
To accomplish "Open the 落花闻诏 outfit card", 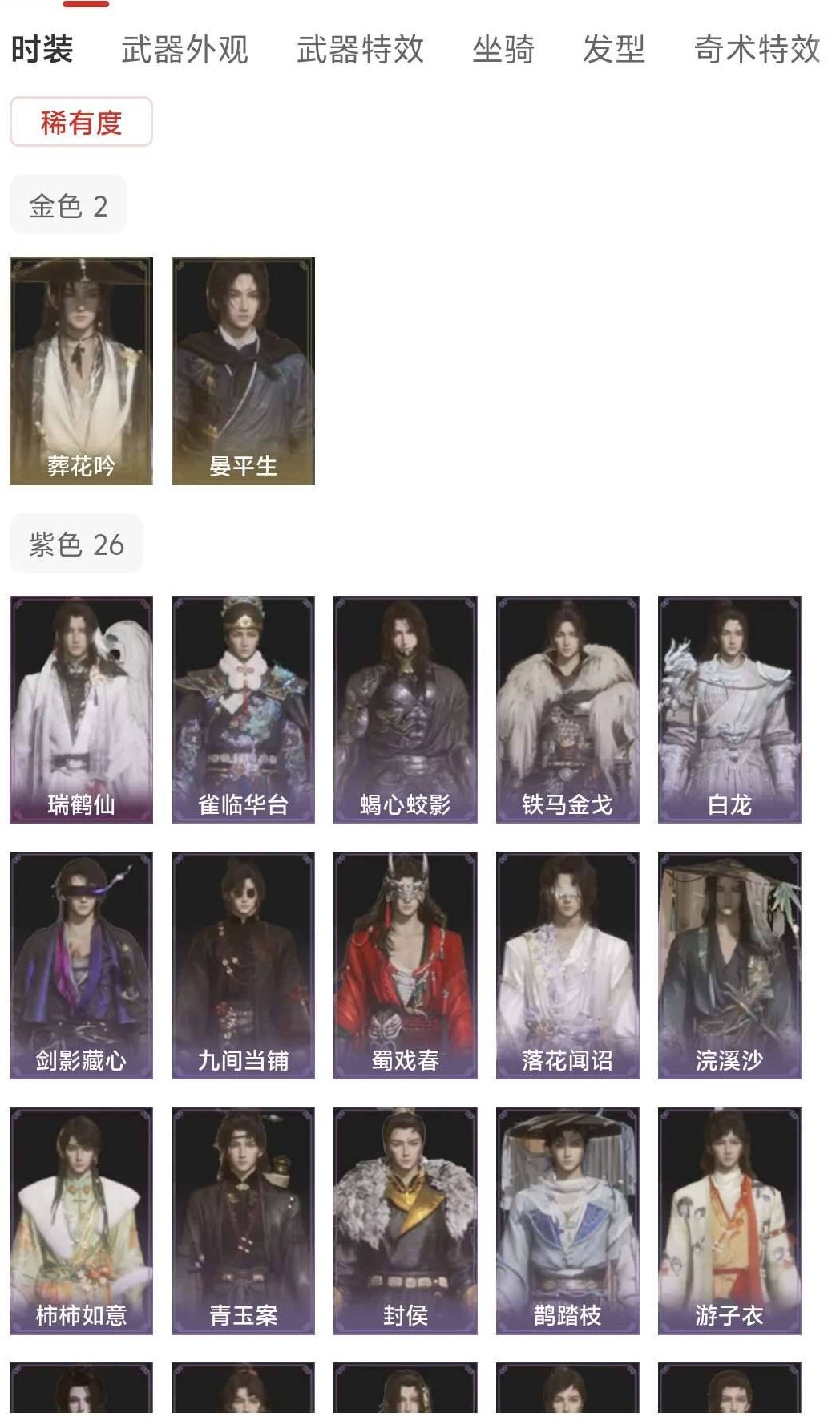I will point(567,966).
